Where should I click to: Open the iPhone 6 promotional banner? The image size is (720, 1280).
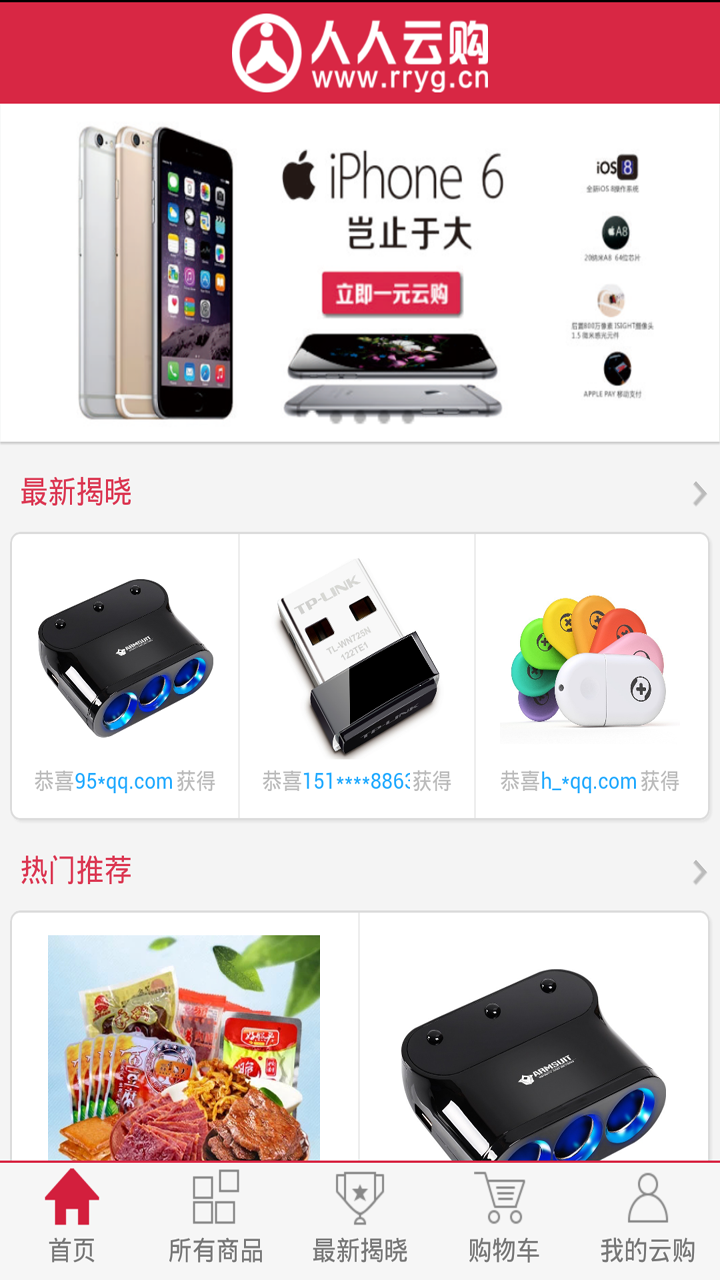tap(360, 272)
